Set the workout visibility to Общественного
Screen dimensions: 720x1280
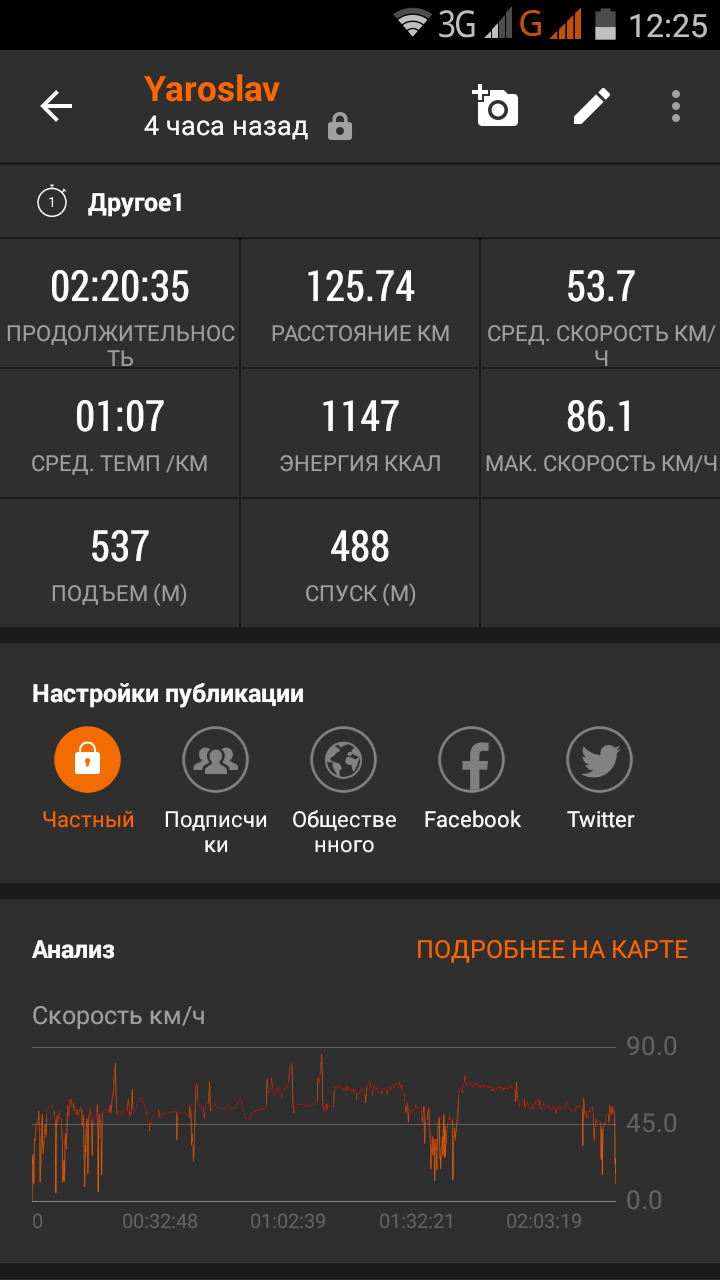pos(343,761)
